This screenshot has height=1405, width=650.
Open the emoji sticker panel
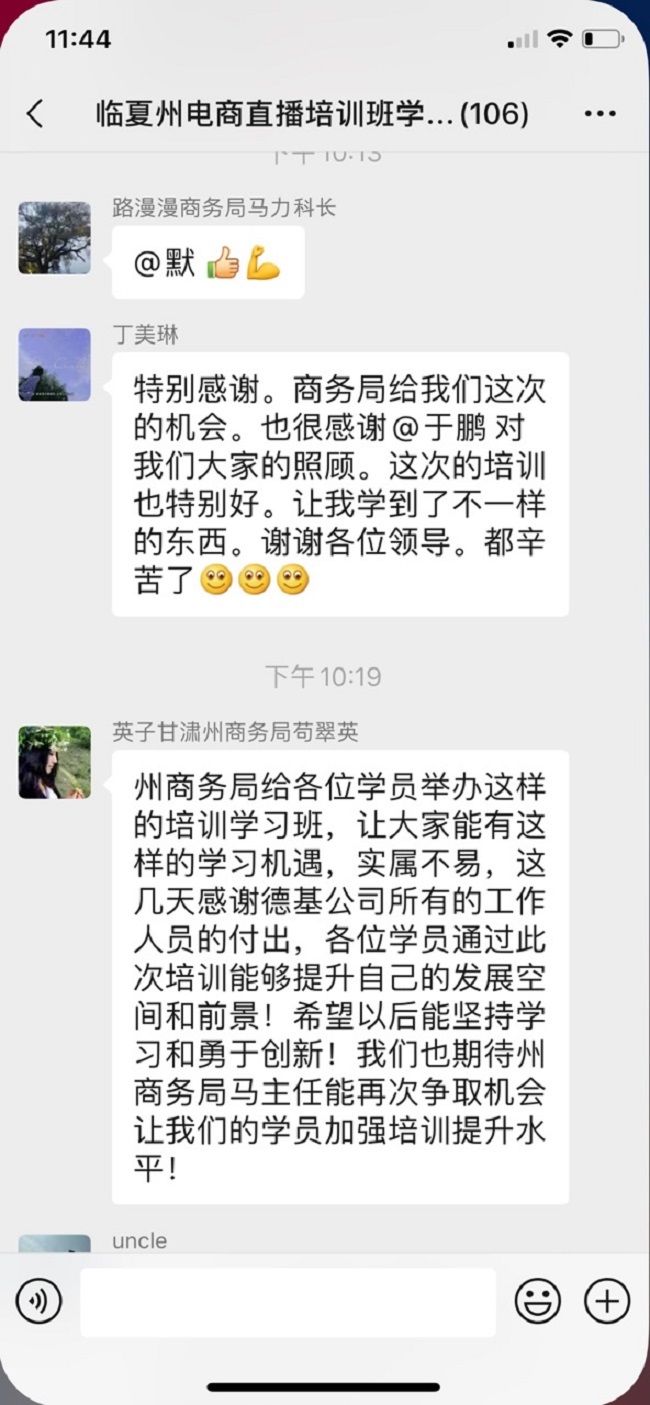tap(537, 1302)
